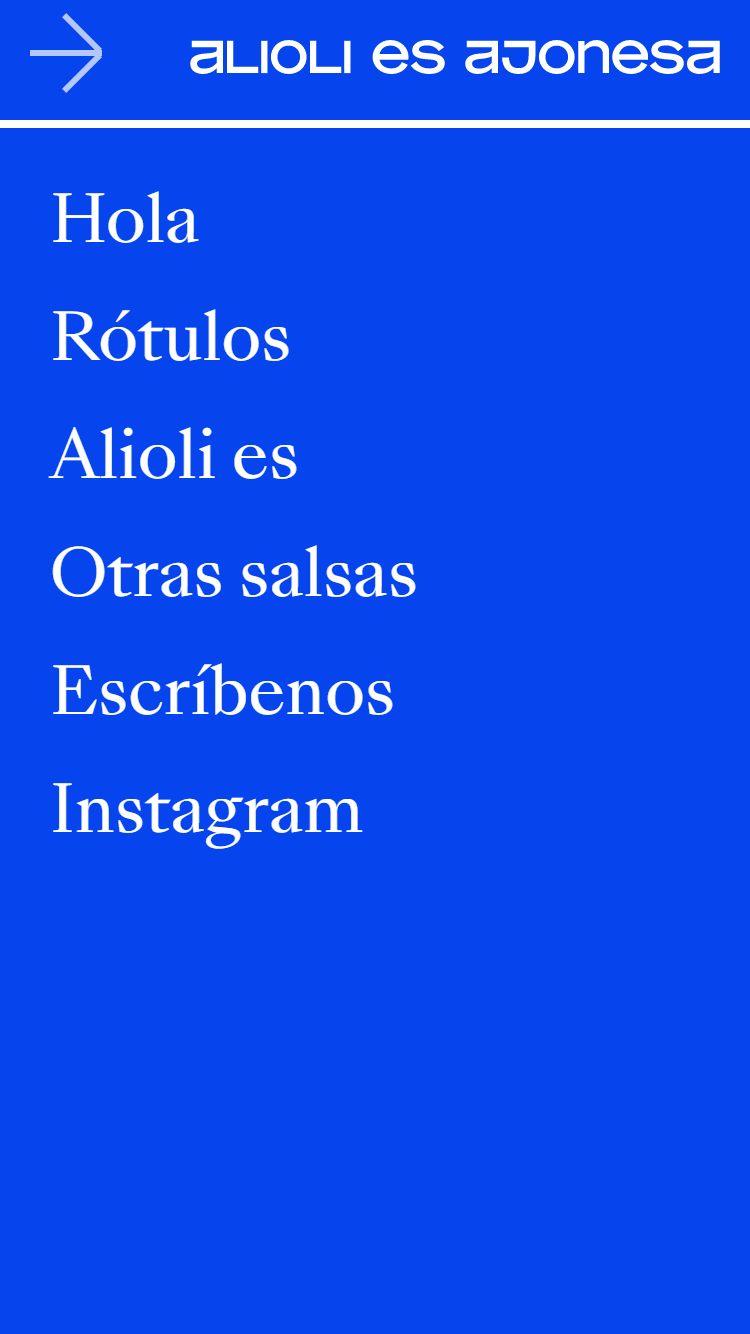Viewport: 750px width, 1334px height.
Task: Visit the Instagram link
Action: (x=207, y=809)
